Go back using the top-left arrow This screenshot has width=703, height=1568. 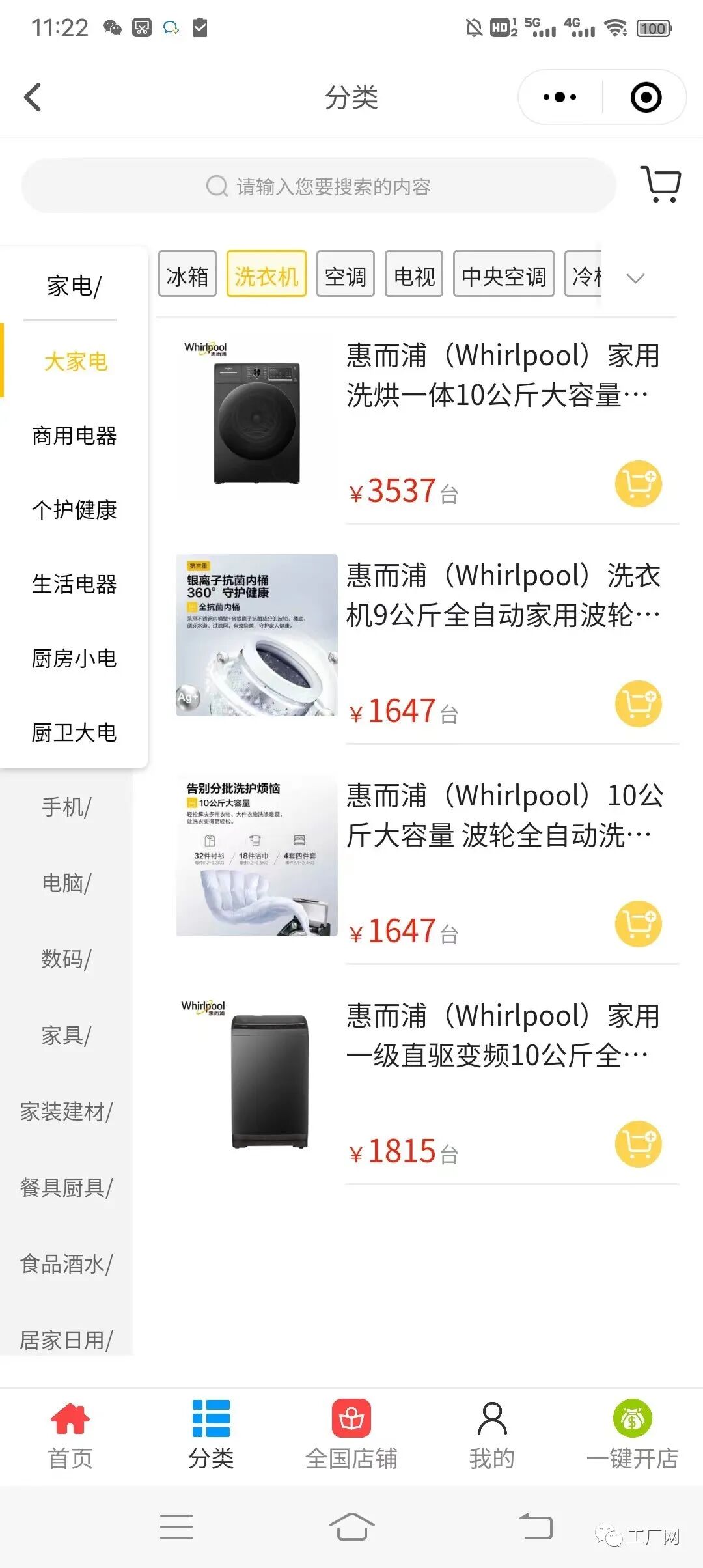click(x=33, y=98)
